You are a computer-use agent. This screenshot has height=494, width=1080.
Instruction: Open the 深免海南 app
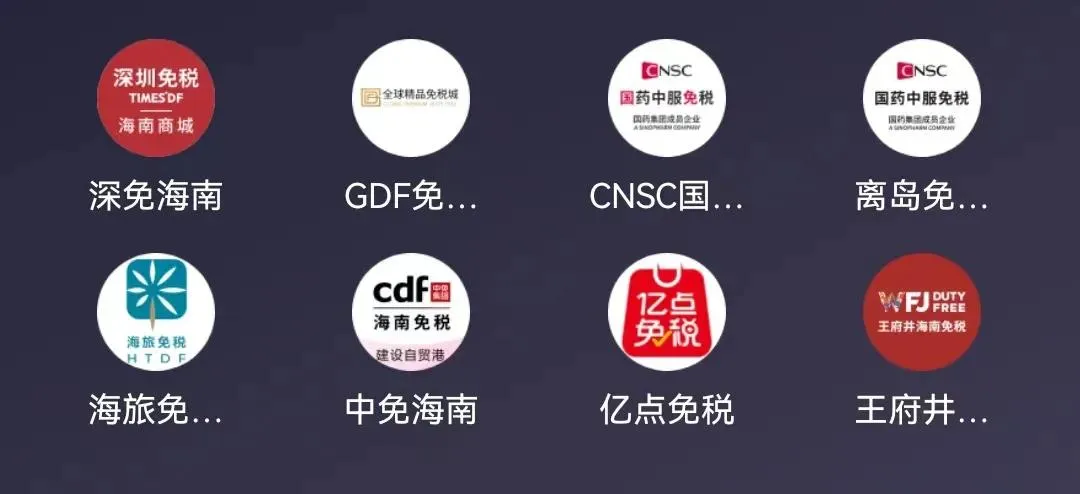tap(156, 98)
